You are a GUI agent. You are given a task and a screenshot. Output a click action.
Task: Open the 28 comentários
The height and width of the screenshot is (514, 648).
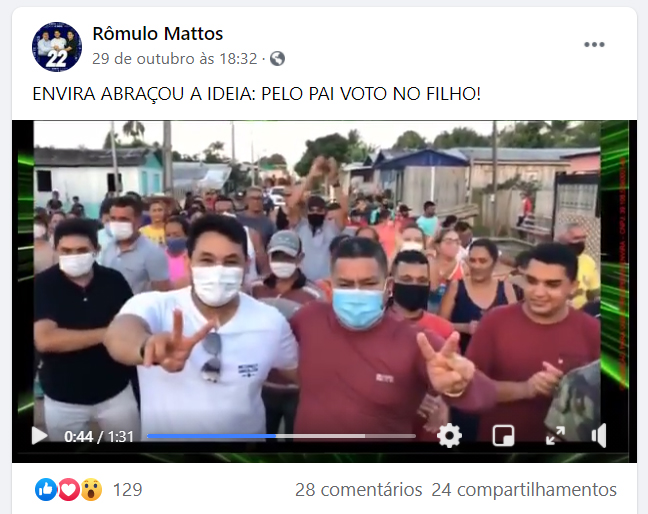(358, 490)
